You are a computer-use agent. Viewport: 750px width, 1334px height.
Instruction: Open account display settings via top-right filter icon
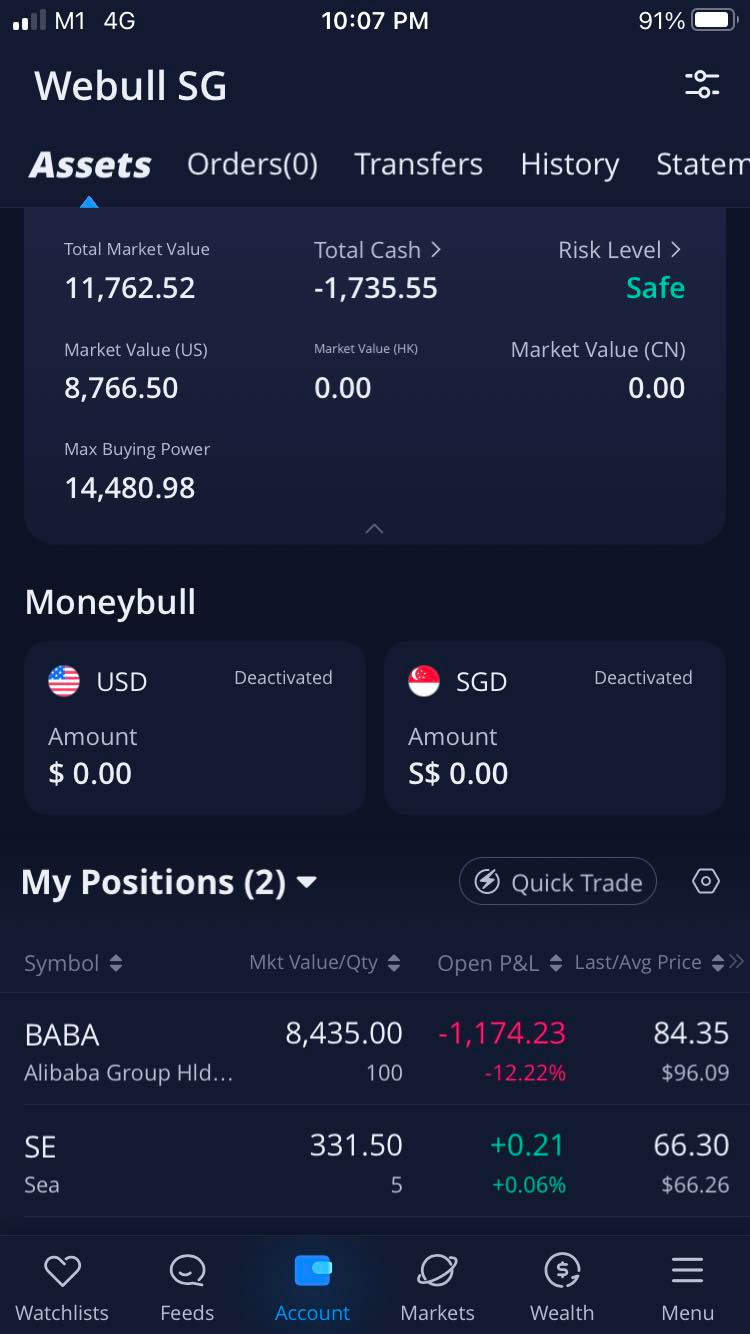tap(702, 85)
